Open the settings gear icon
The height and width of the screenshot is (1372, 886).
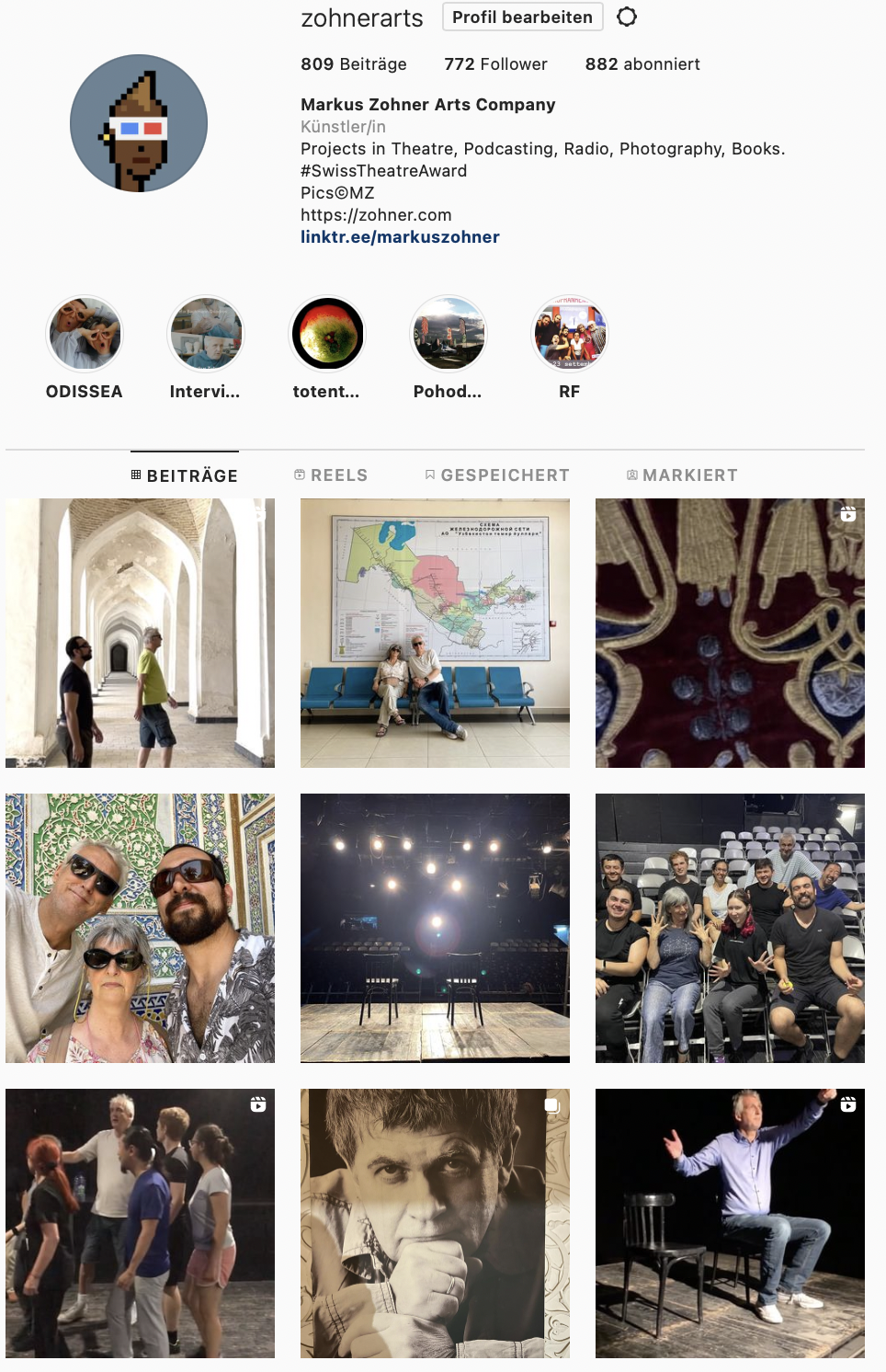627,17
